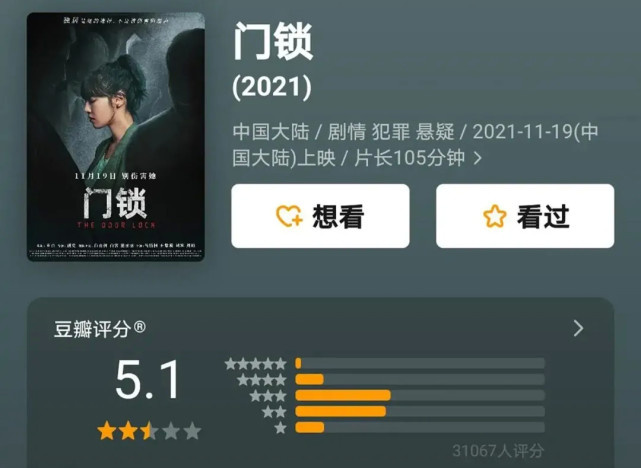This screenshot has height=468, width=641.
Task: Expand the movie details chevron after 片长105分钟
Action: pos(478,158)
